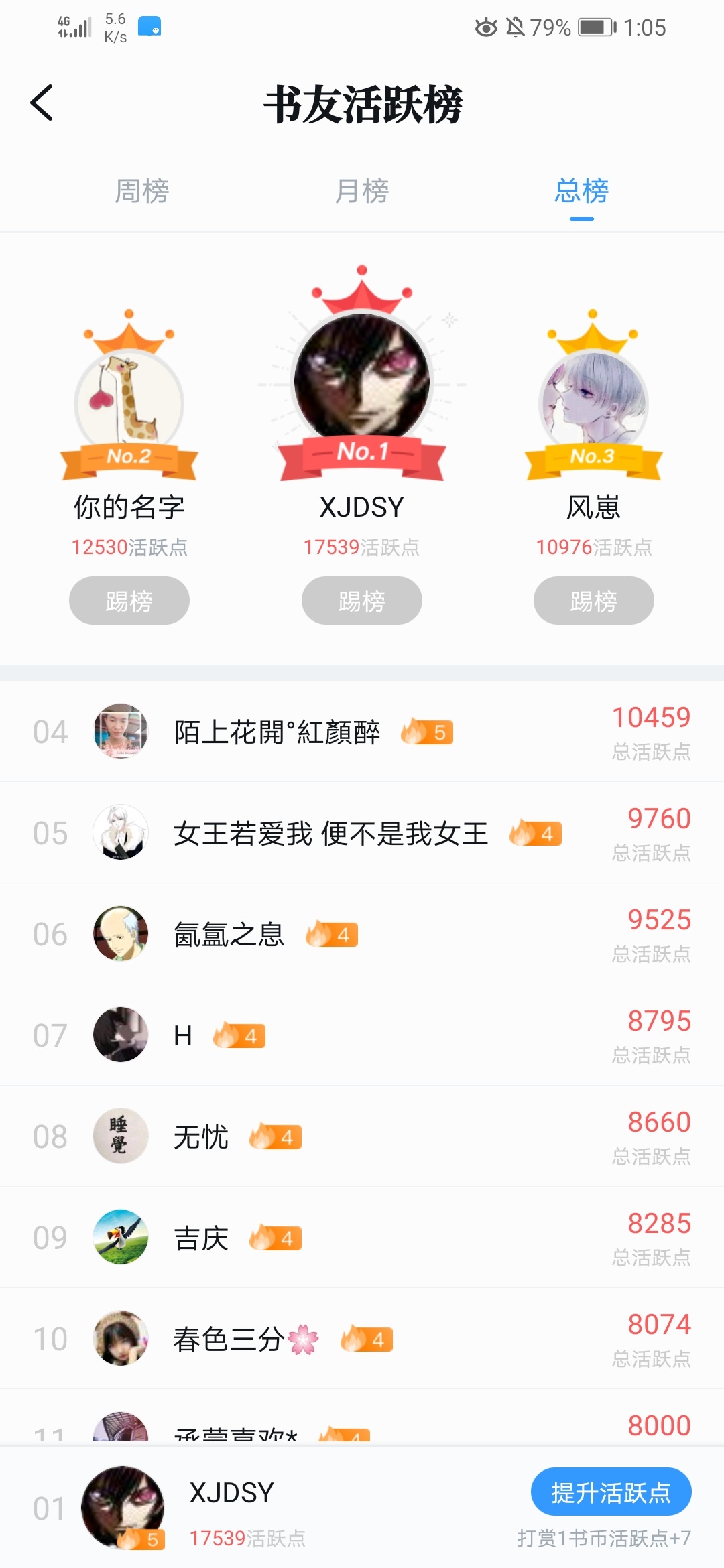
Task: Open rank 04 user 陌上花開°紅顏醉
Action: pyautogui.click(x=362, y=732)
